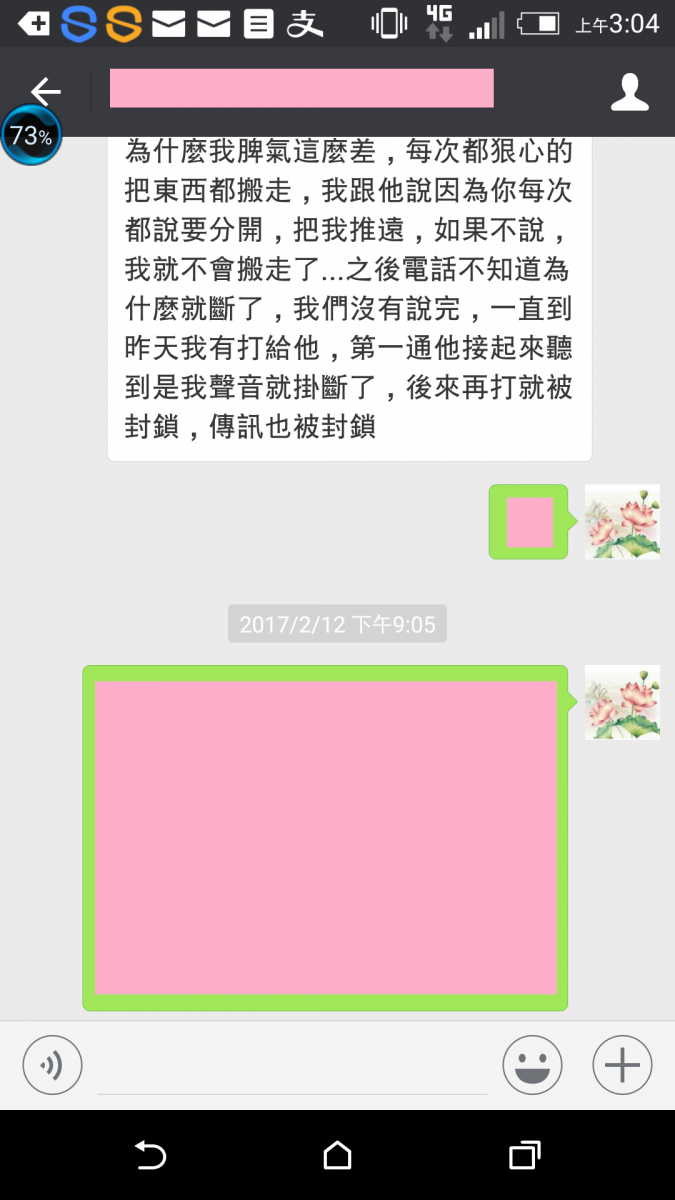Open the chat contact profile icon
675x1200 pixels.
(629, 92)
